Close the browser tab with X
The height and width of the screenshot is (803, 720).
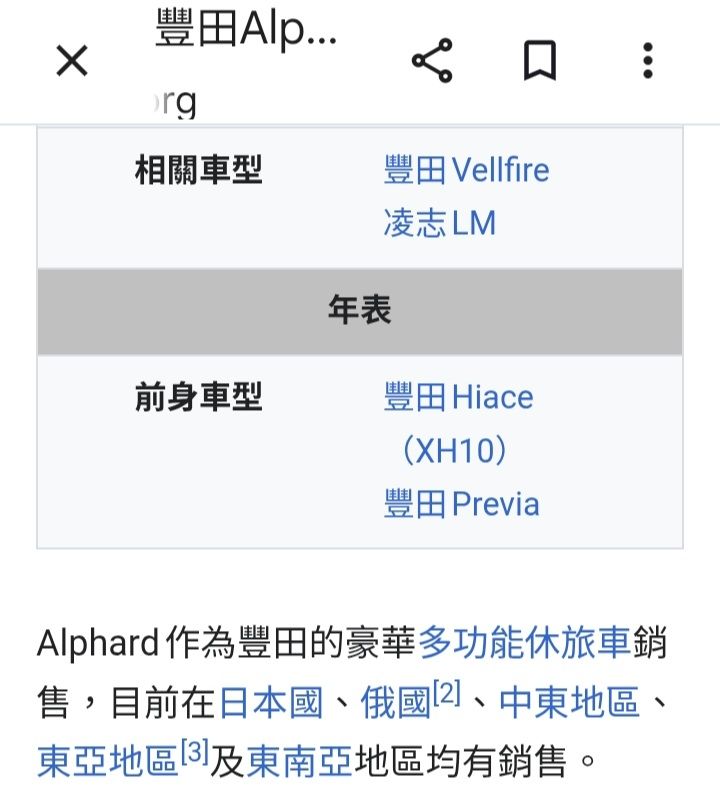(72, 62)
